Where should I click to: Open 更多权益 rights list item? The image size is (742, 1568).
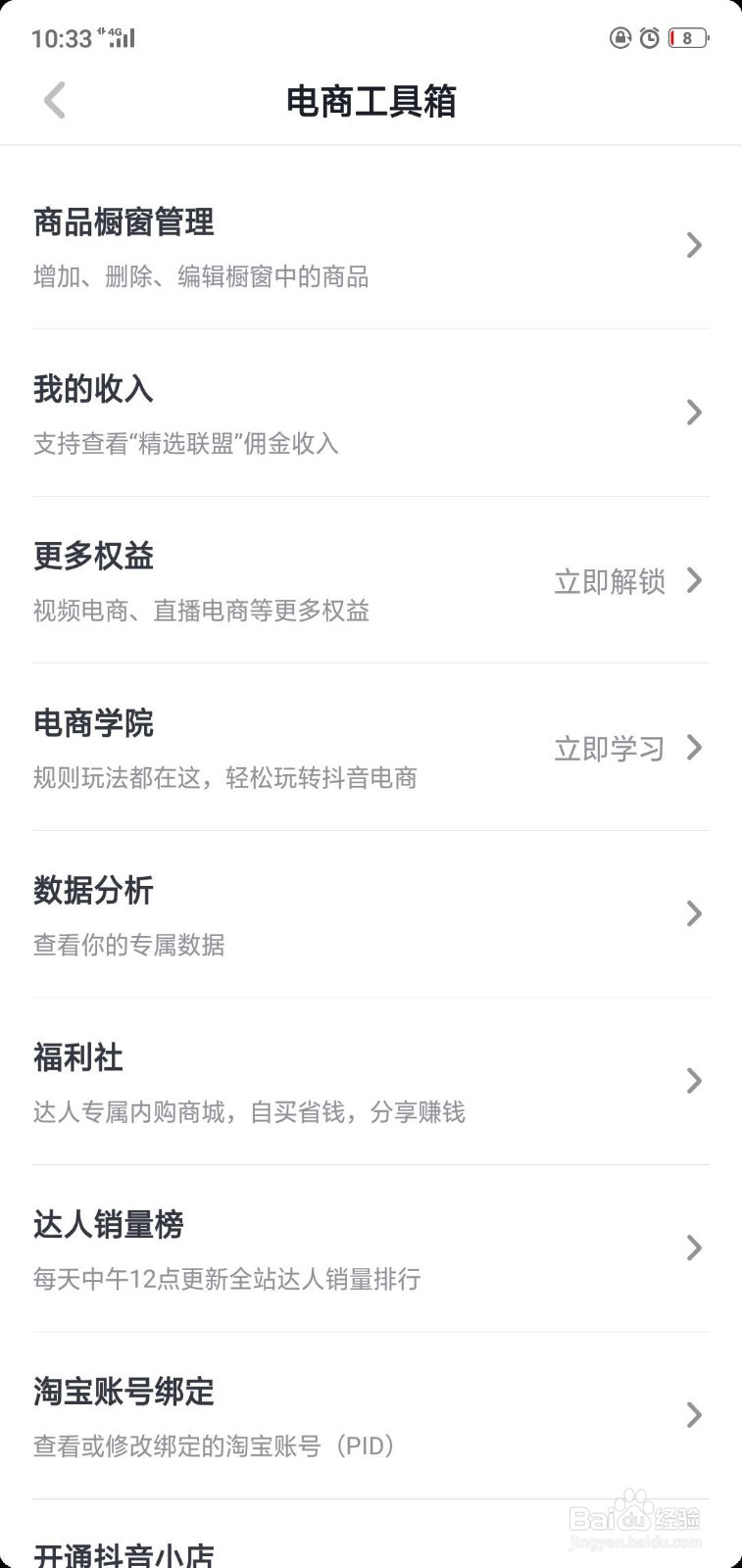click(x=93, y=557)
